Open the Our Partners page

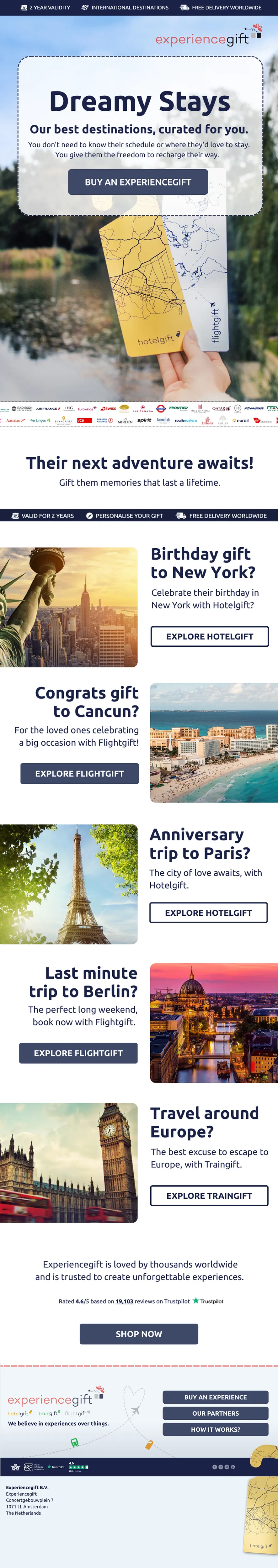[215, 1413]
